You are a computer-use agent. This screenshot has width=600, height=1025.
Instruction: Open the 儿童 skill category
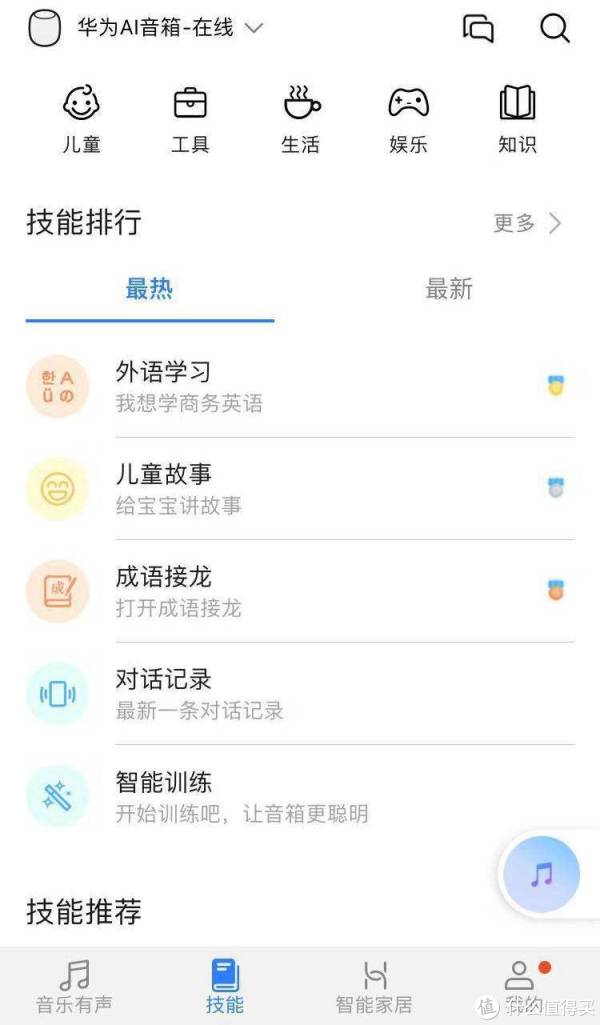[81, 119]
